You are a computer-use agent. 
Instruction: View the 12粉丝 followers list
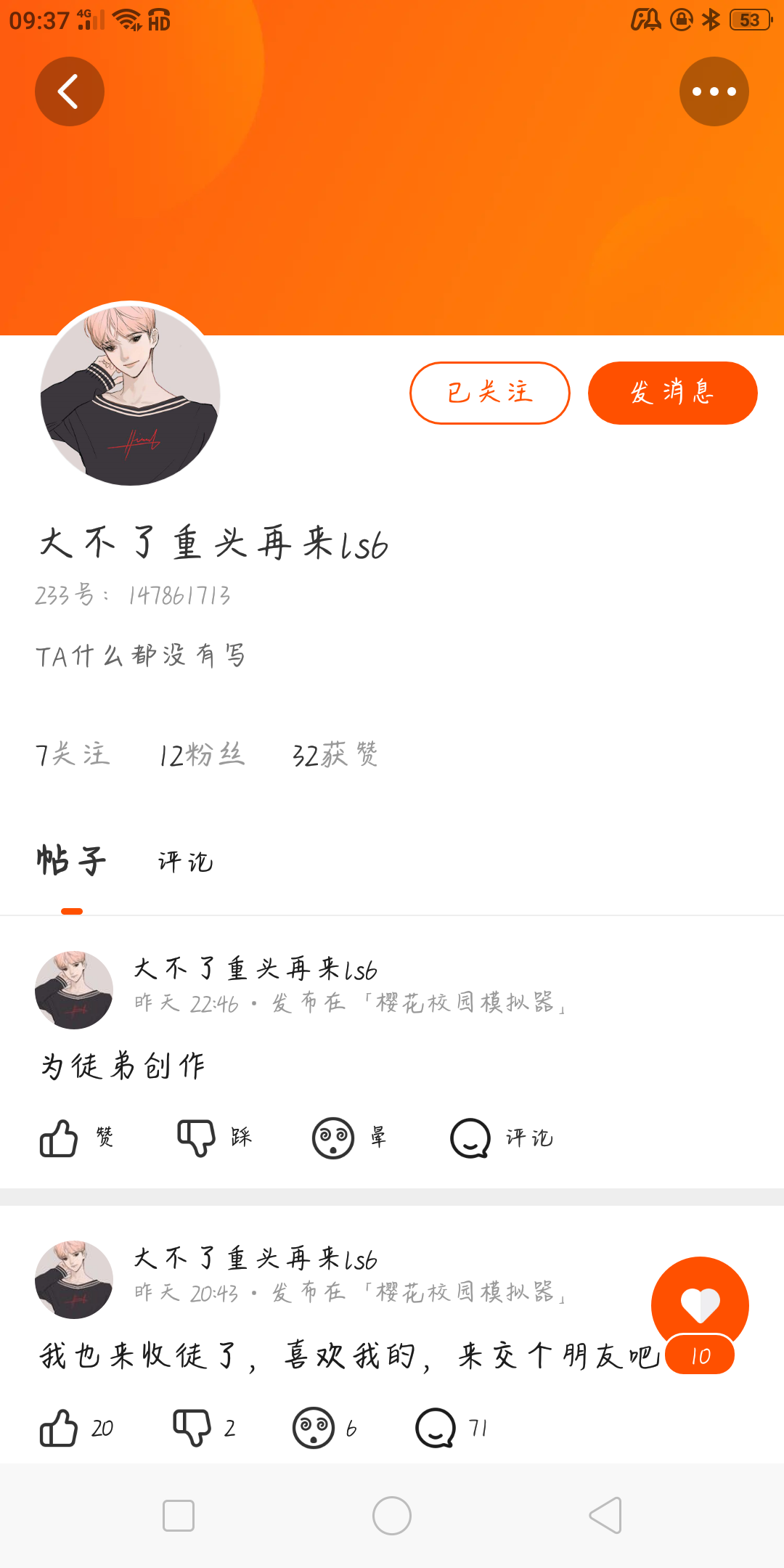tap(202, 755)
